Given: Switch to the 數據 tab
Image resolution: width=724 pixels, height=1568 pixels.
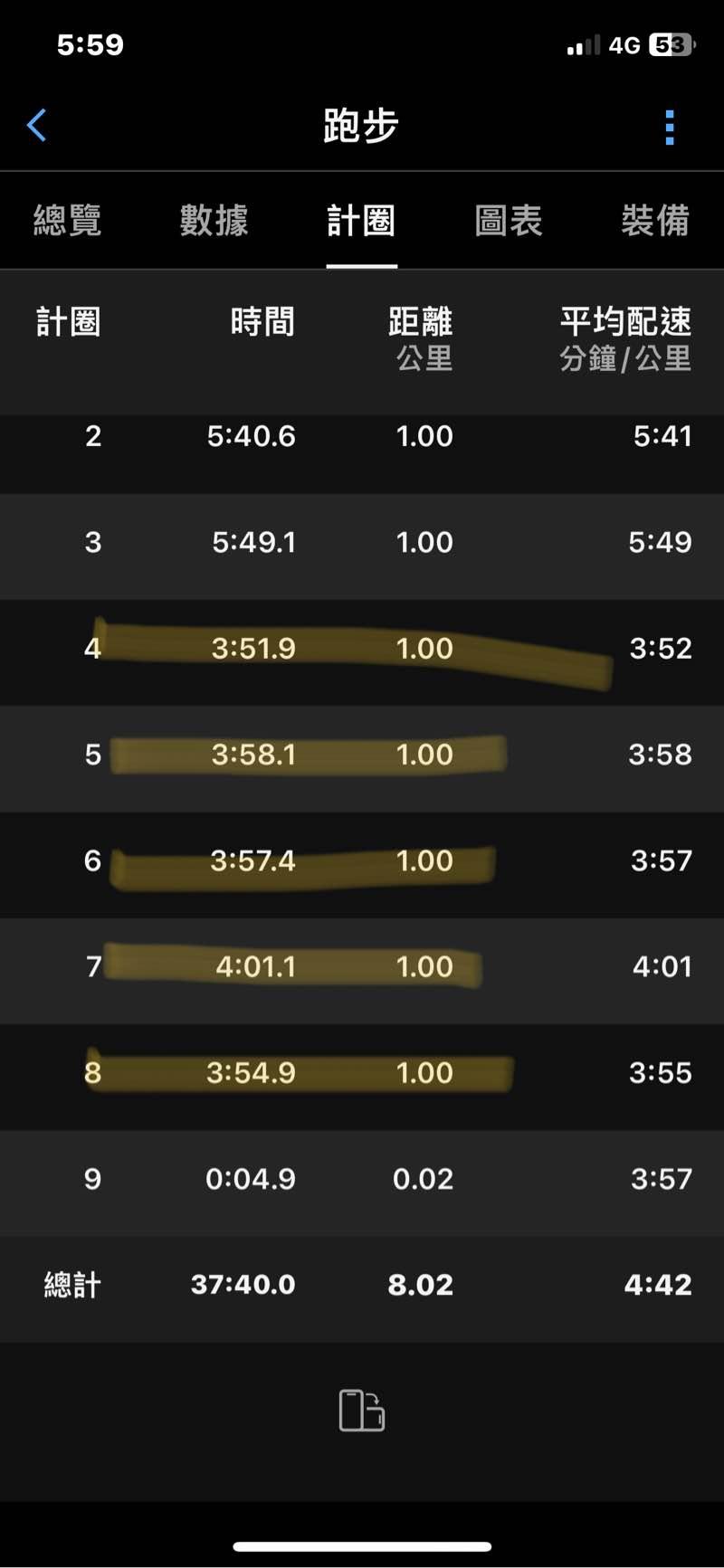Looking at the screenshot, I should click(x=214, y=220).
